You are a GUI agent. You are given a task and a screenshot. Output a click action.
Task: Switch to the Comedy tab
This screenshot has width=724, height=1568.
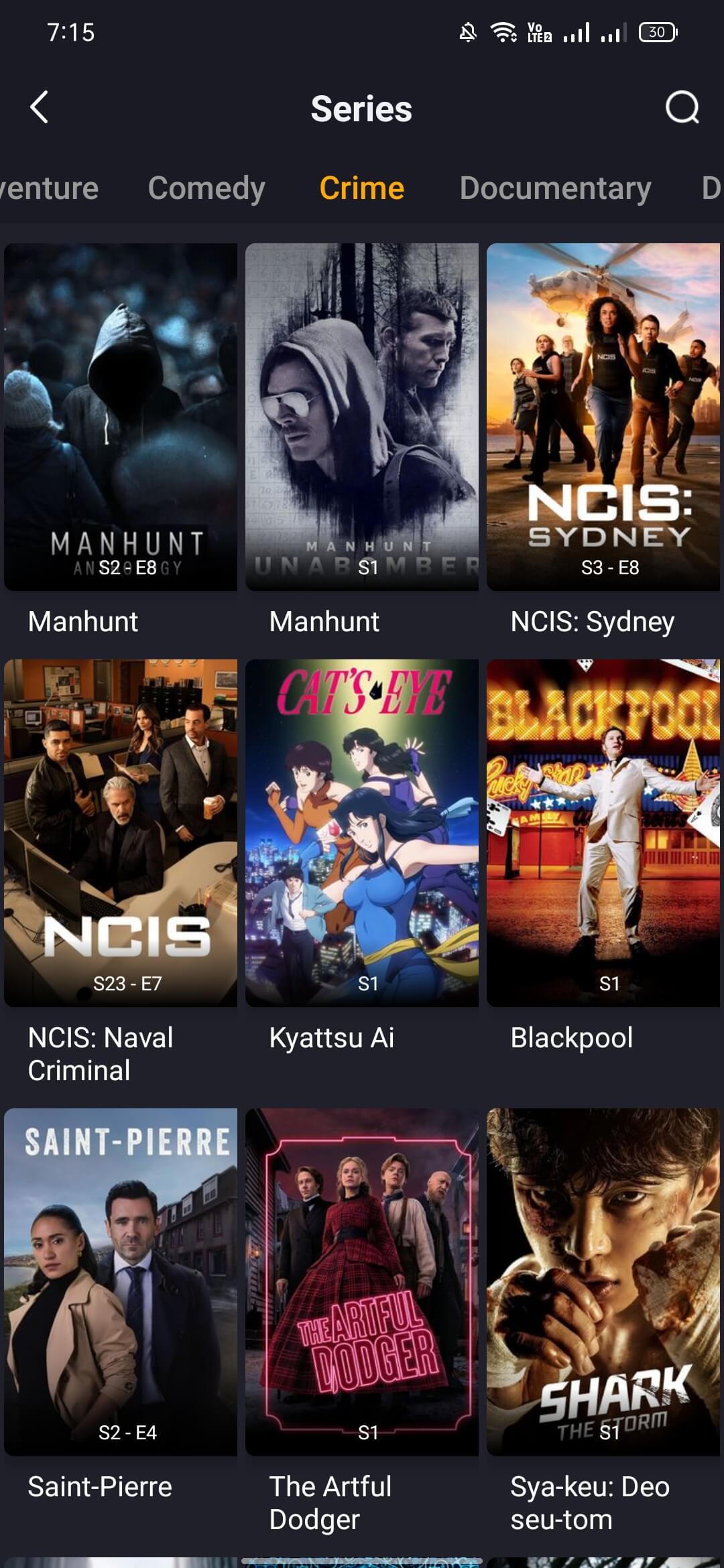point(206,188)
